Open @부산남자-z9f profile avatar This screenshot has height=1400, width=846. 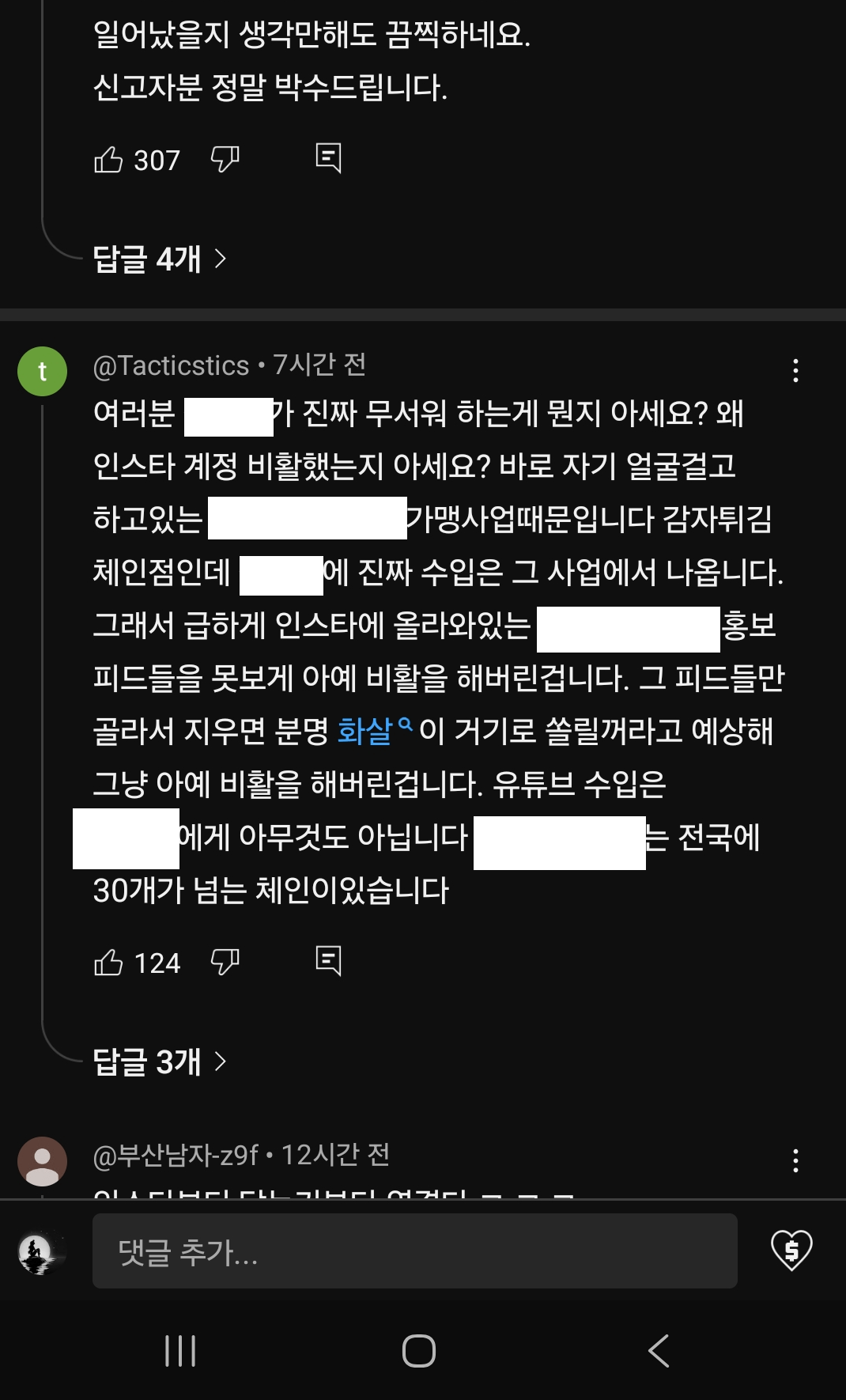[x=42, y=1161]
